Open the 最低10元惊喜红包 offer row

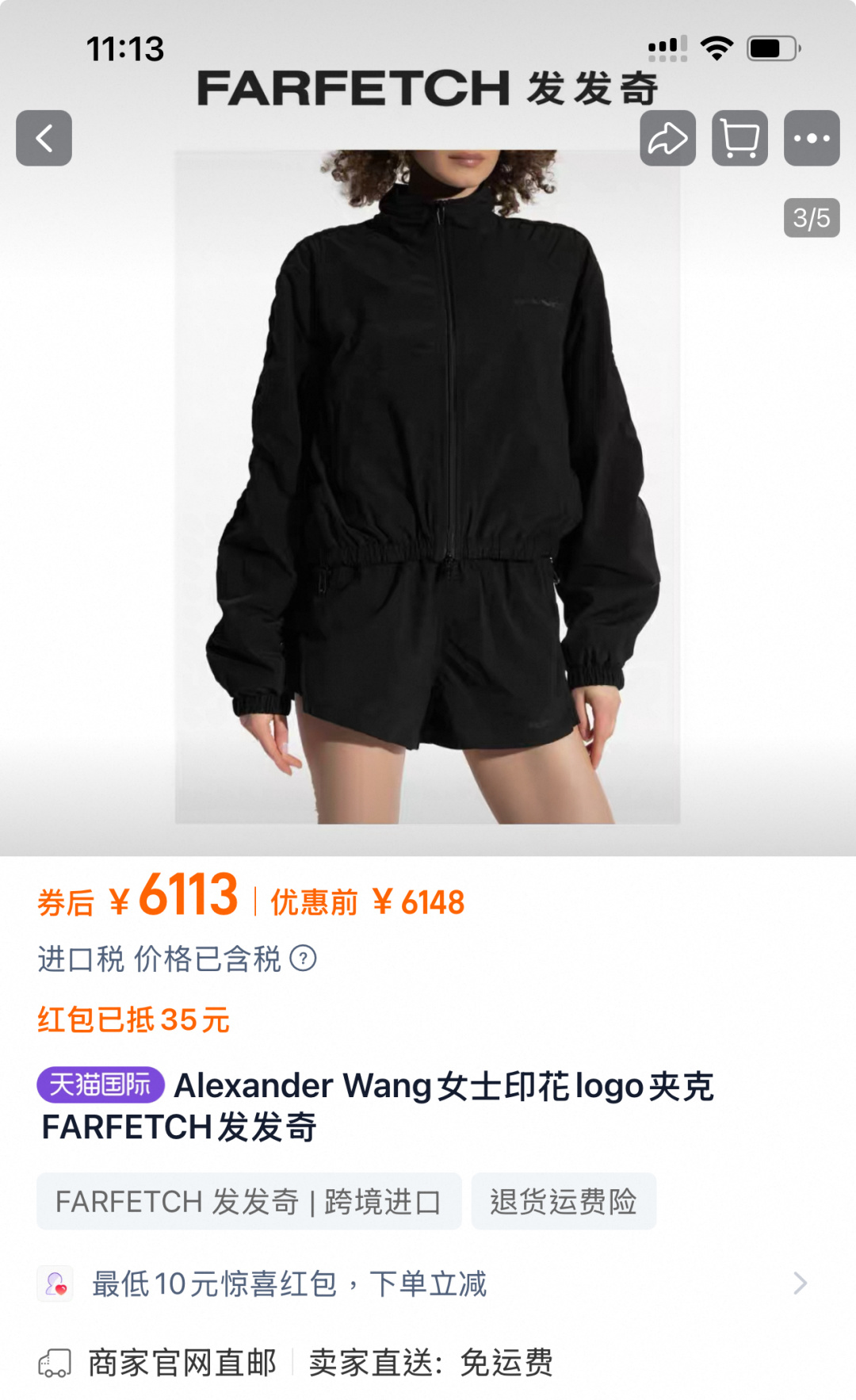428,1283
